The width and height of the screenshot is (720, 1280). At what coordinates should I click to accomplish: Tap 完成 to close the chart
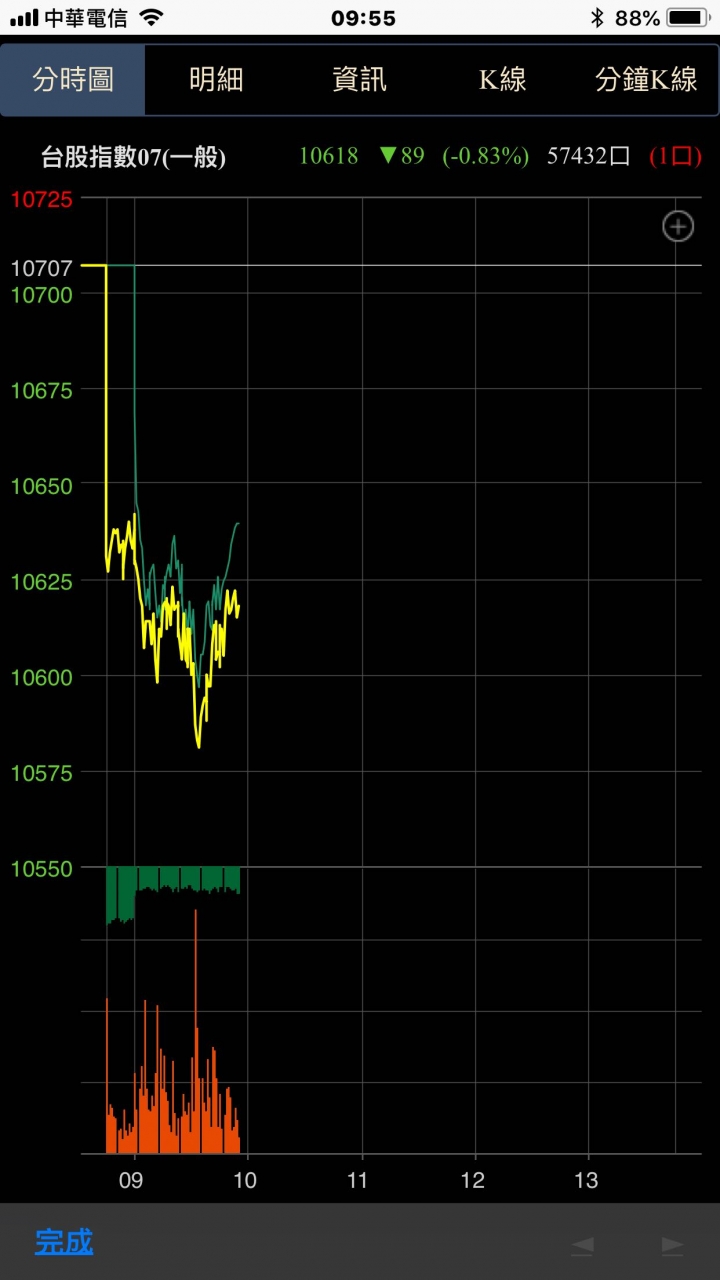pos(64,1242)
